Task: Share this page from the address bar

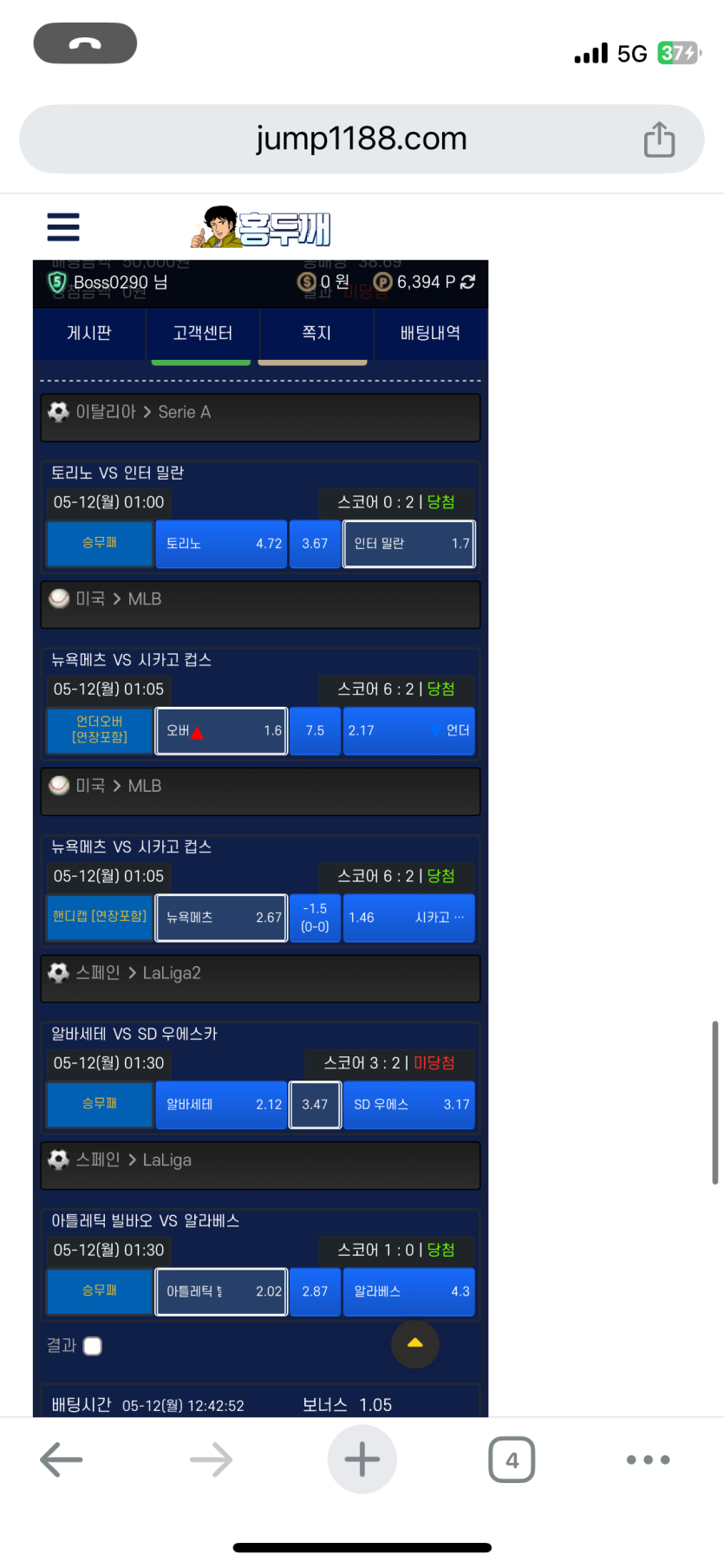Action: tap(659, 139)
